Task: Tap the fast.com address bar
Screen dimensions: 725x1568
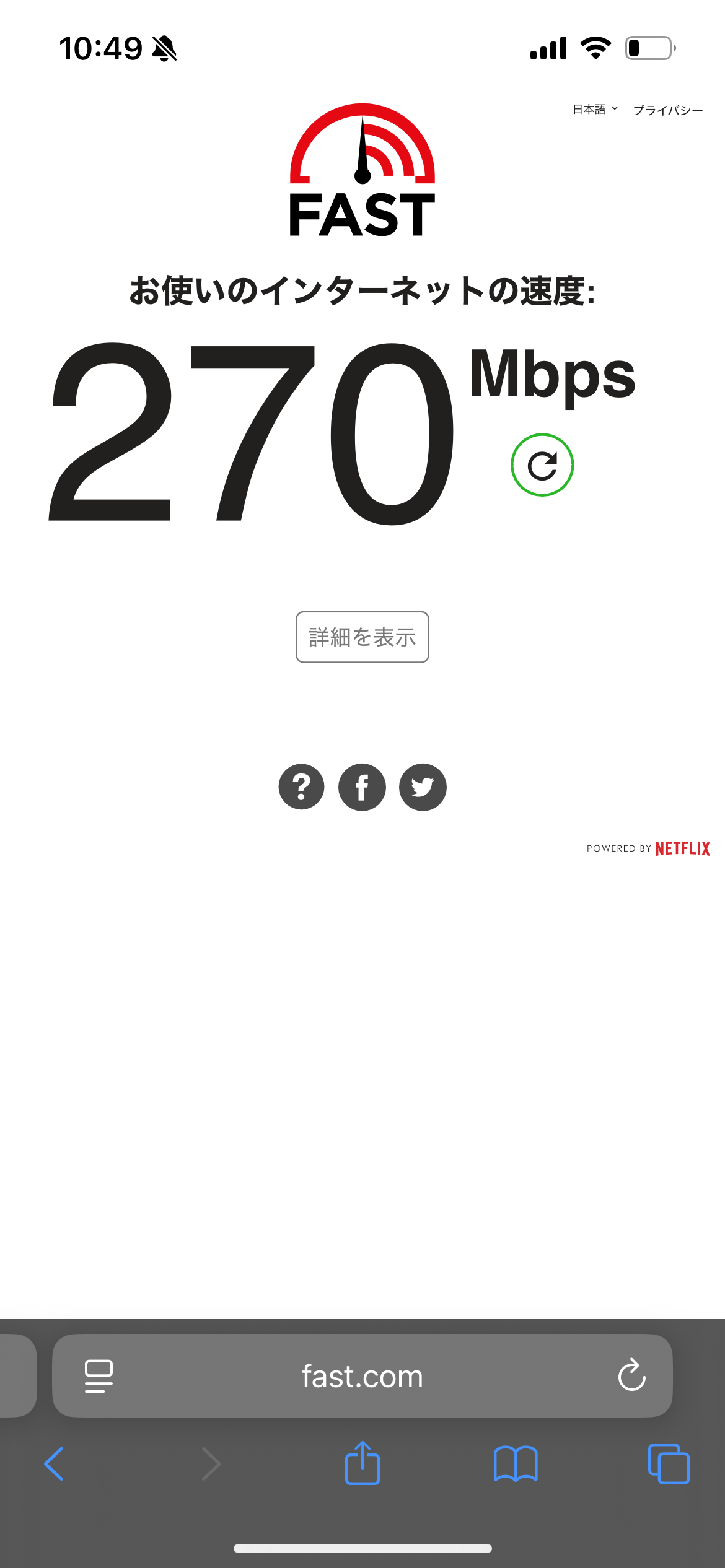Action: (362, 1376)
